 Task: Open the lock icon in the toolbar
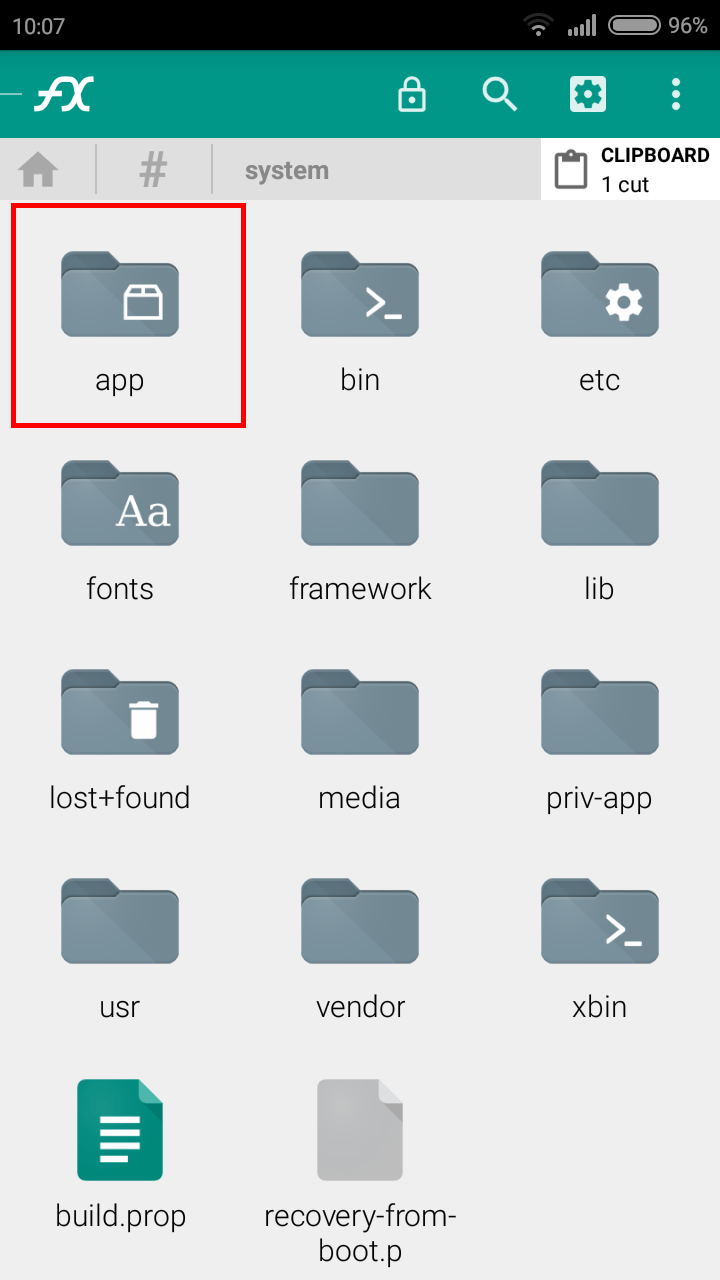point(412,95)
